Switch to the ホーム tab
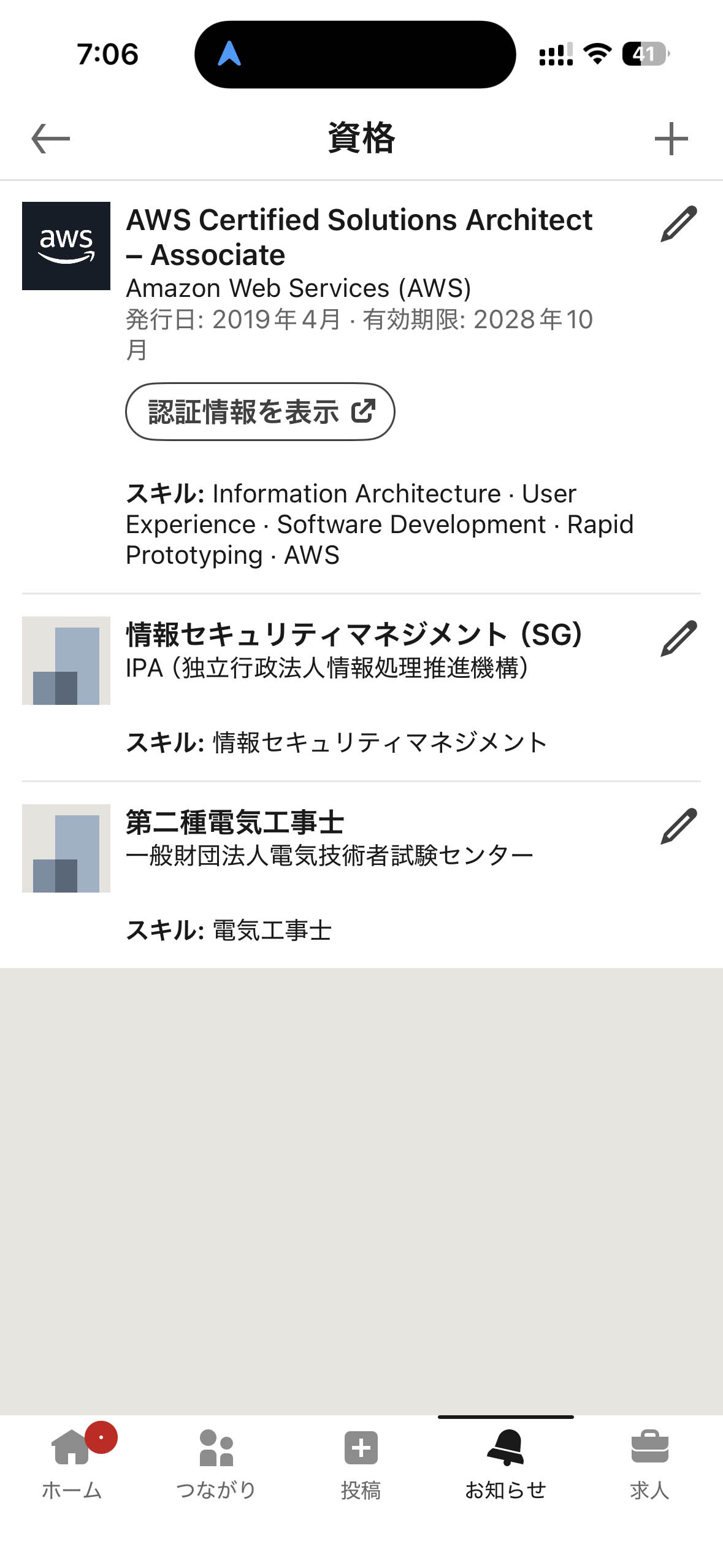723x1568 pixels. coord(72,1462)
